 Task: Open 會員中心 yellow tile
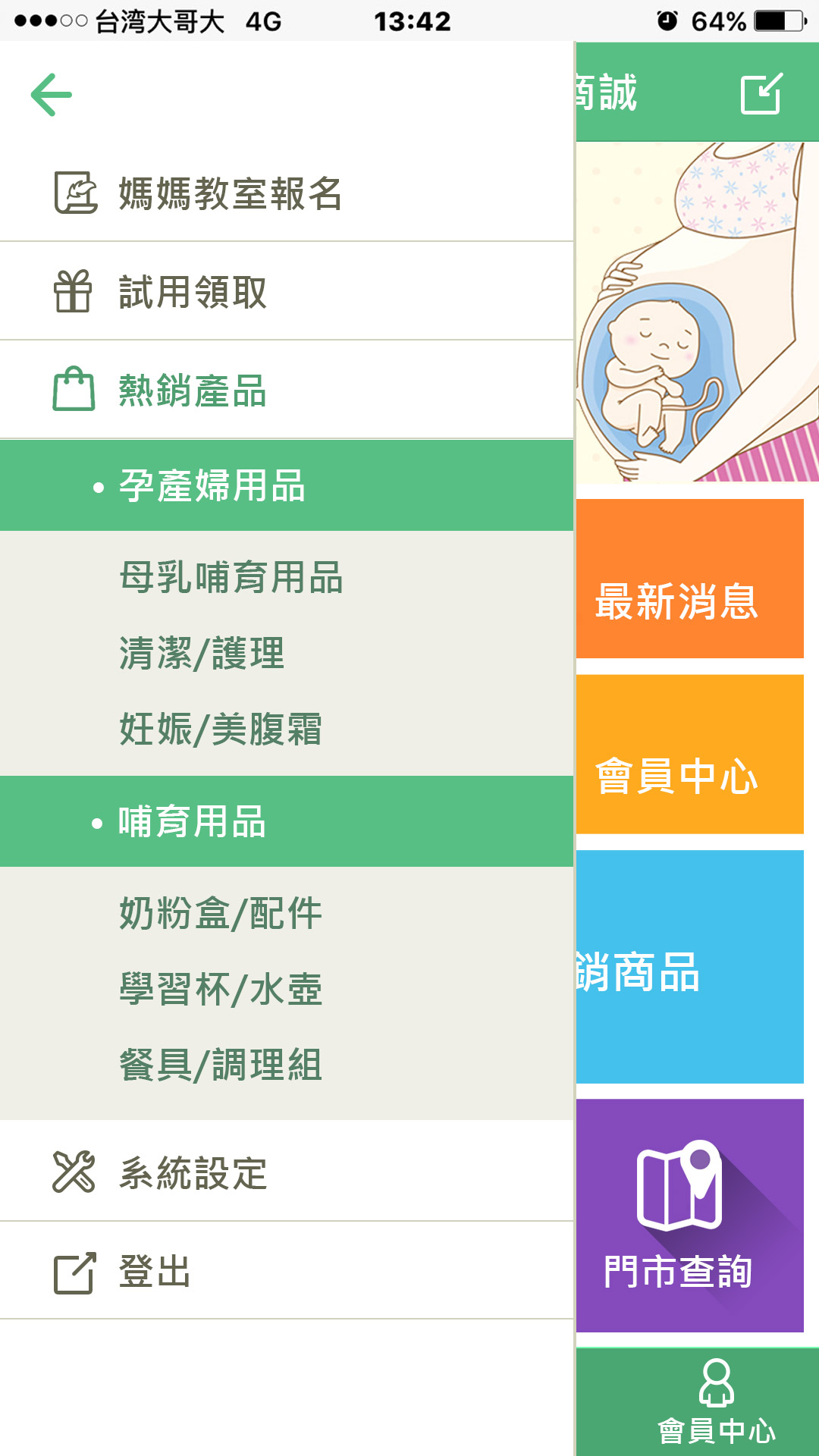point(689,755)
